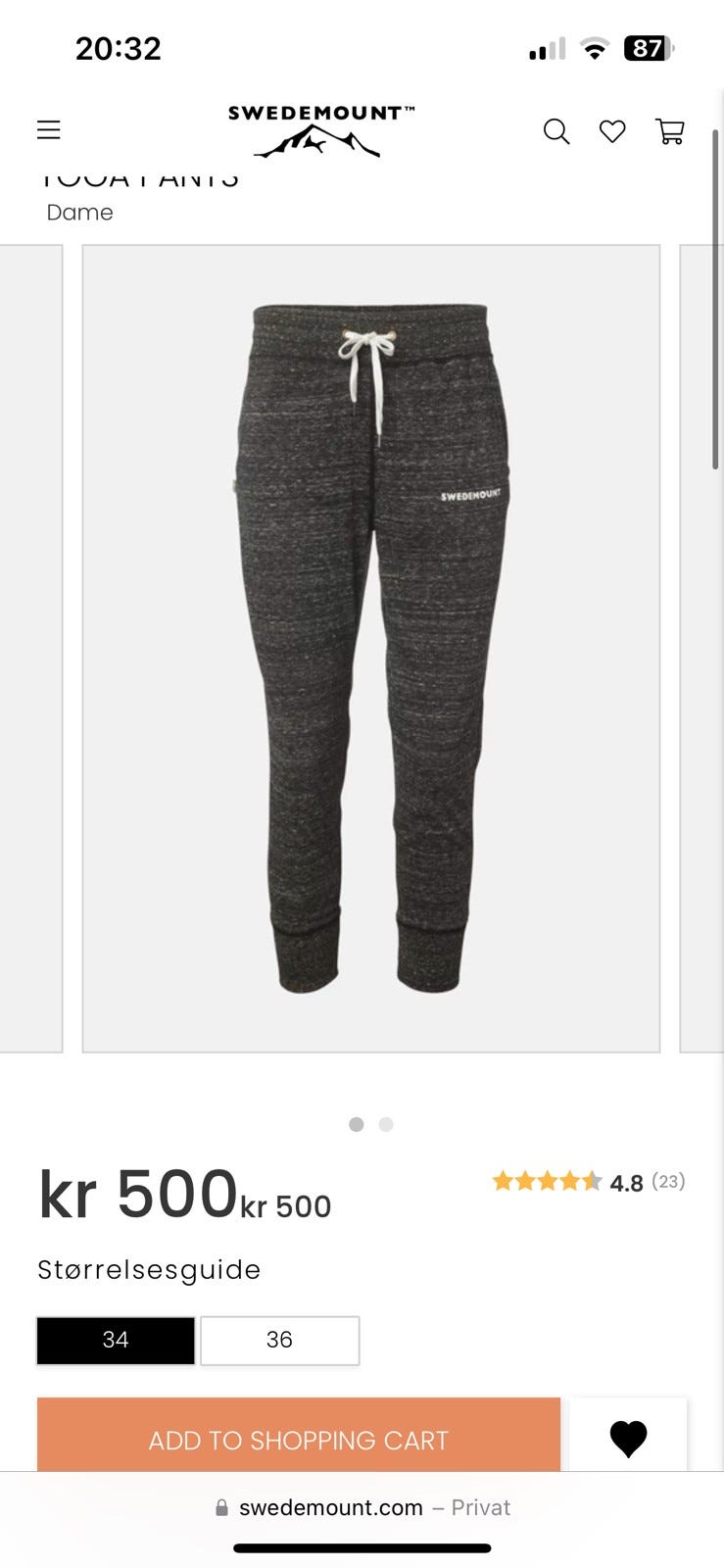This screenshot has height=1568, width=724.
Task: View the 4.8 star reviews
Action: pos(588,1182)
